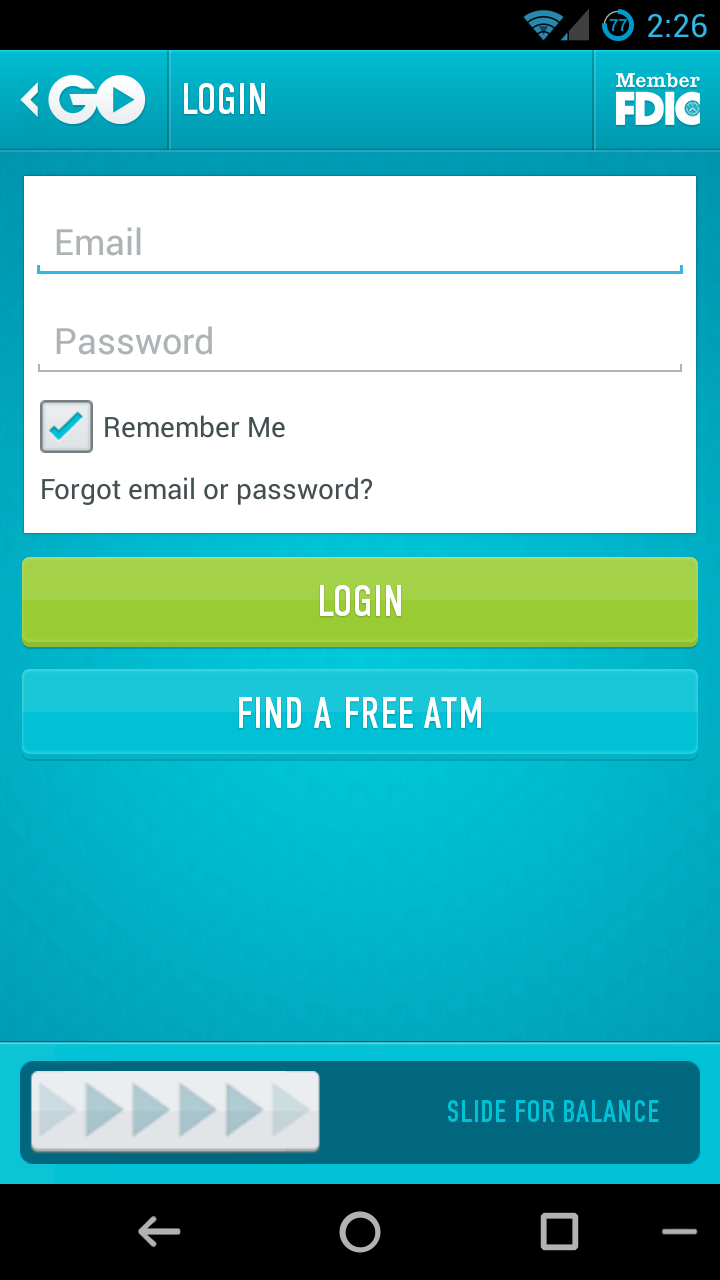Viewport: 720px width, 1280px height.
Task: Tap the SLIDE FOR BALANCE slider
Action: coord(174,1111)
